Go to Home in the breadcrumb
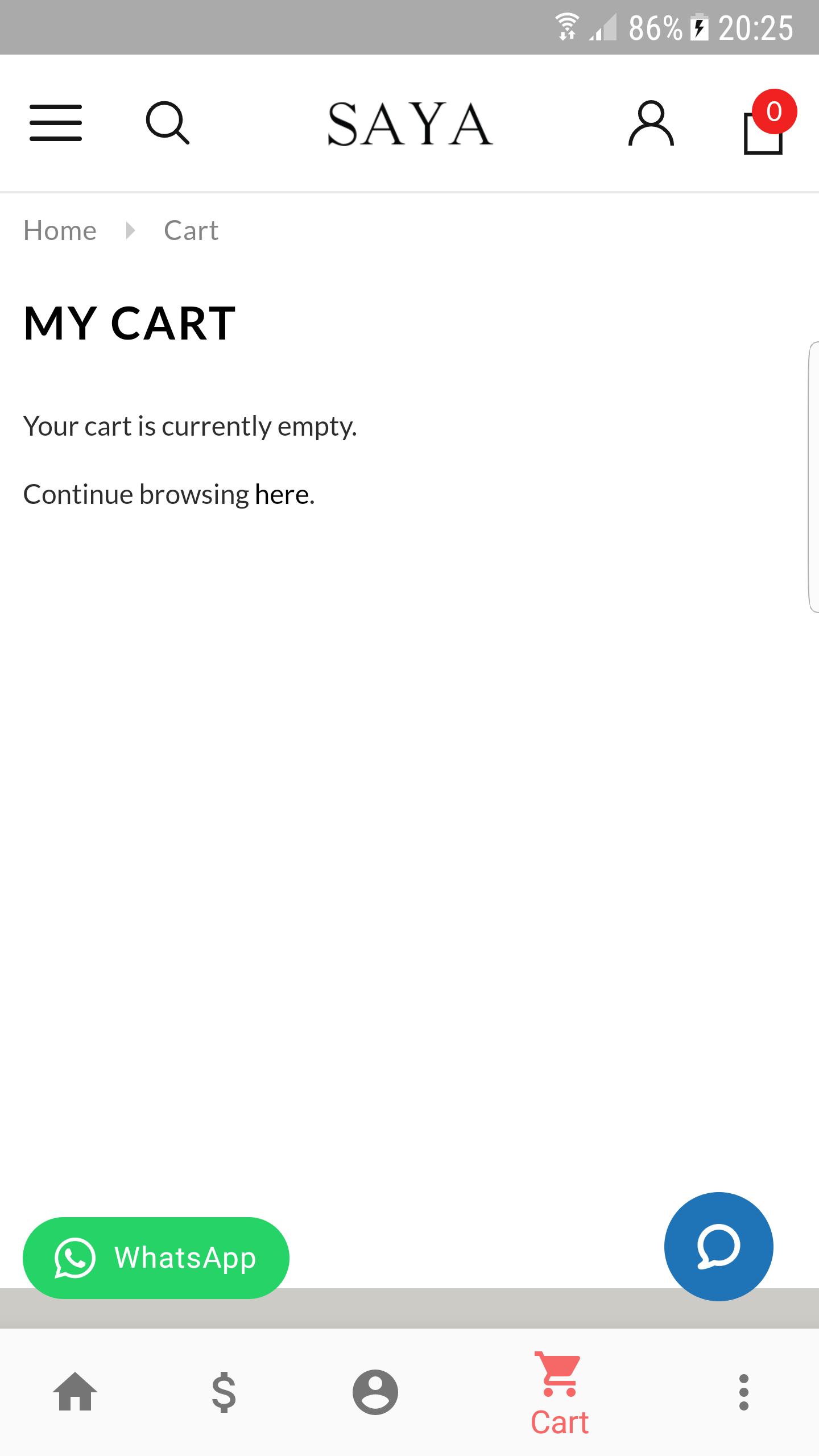Screen dimensions: 819x1456 [60, 231]
